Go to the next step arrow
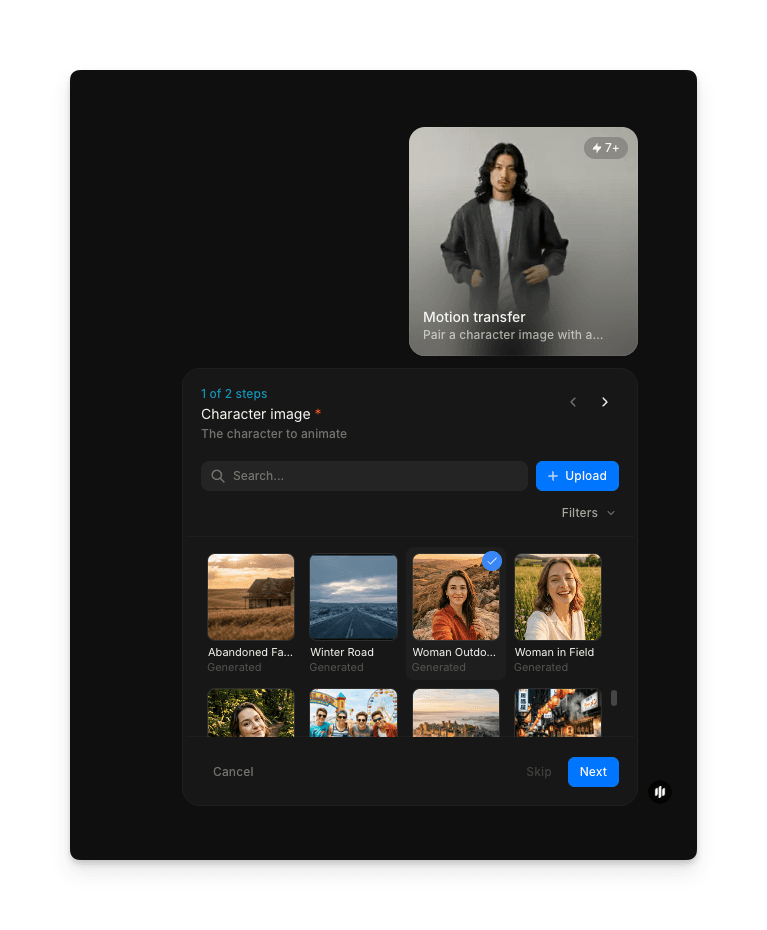 coord(605,402)
